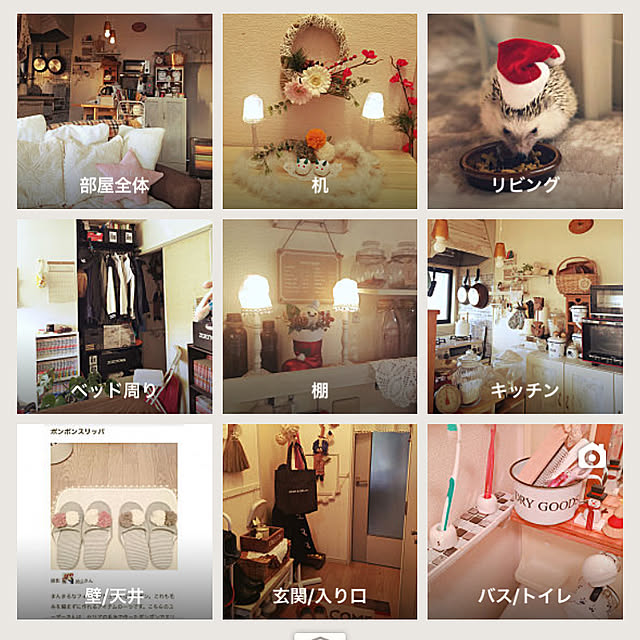This screenshot has width=640, height=640.
Task: Open the 部屋全体 room category tile
Action: point(114,111)
